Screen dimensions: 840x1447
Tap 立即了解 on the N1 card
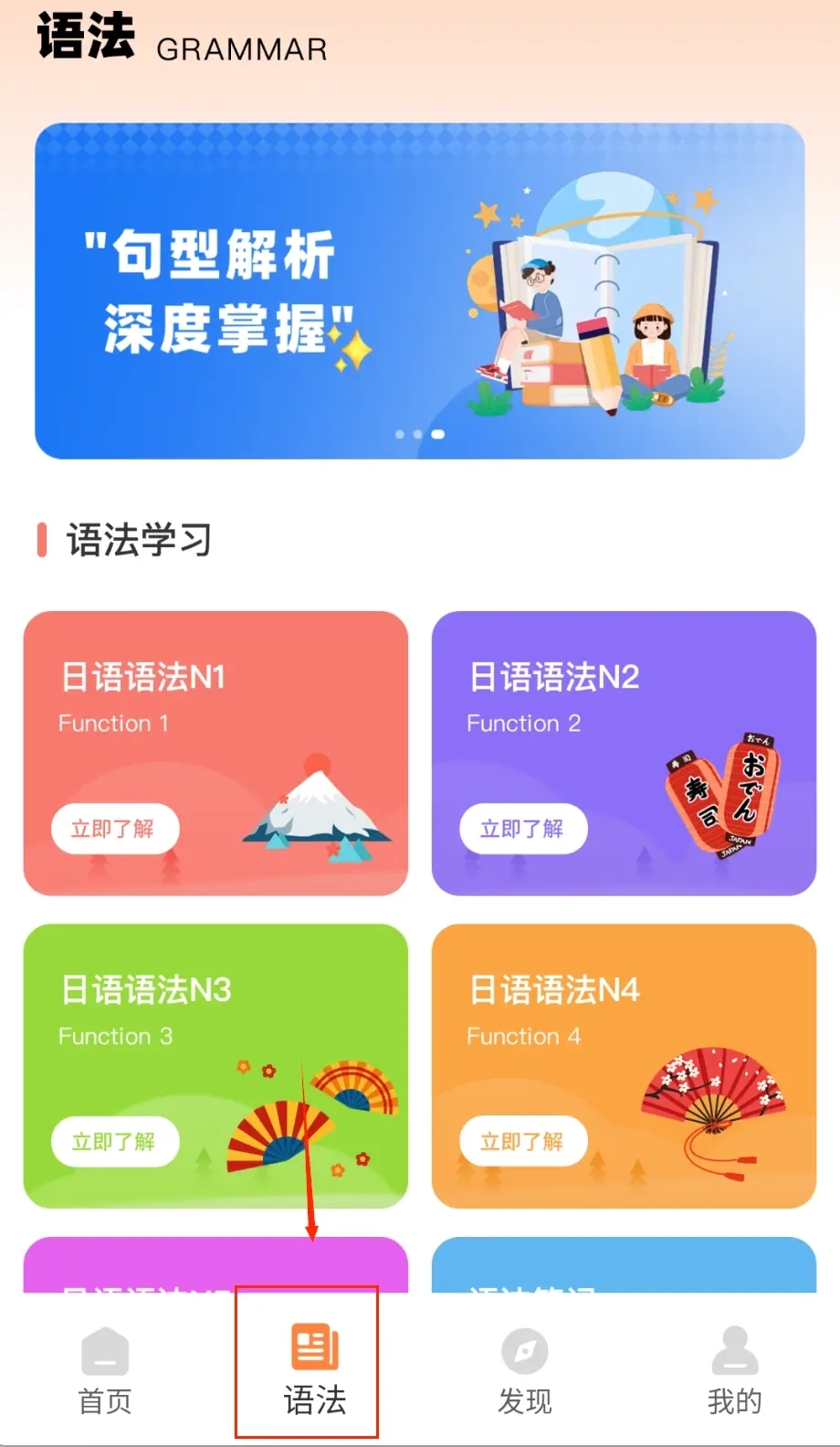115,829
